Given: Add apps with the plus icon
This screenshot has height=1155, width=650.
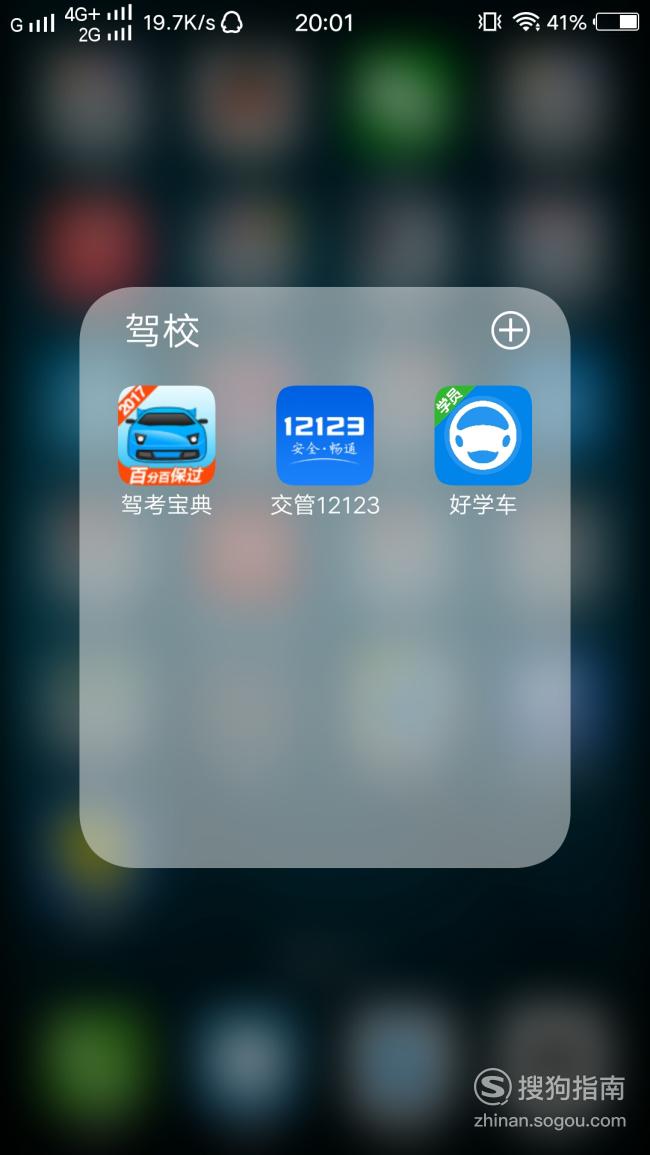Looking at the screenshot, I should point(511,330).
